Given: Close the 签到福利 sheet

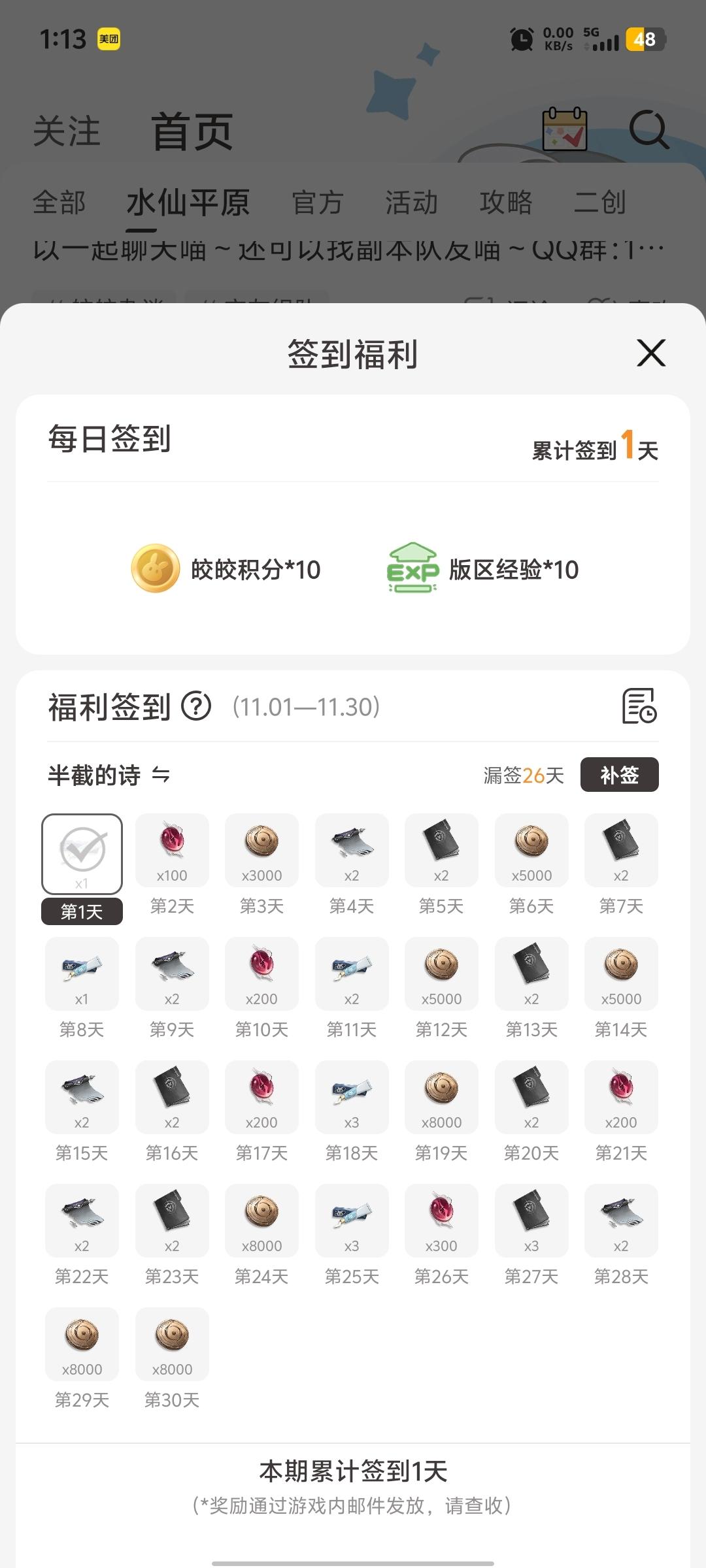Looking at the screenshot, I should click(651, 353).
